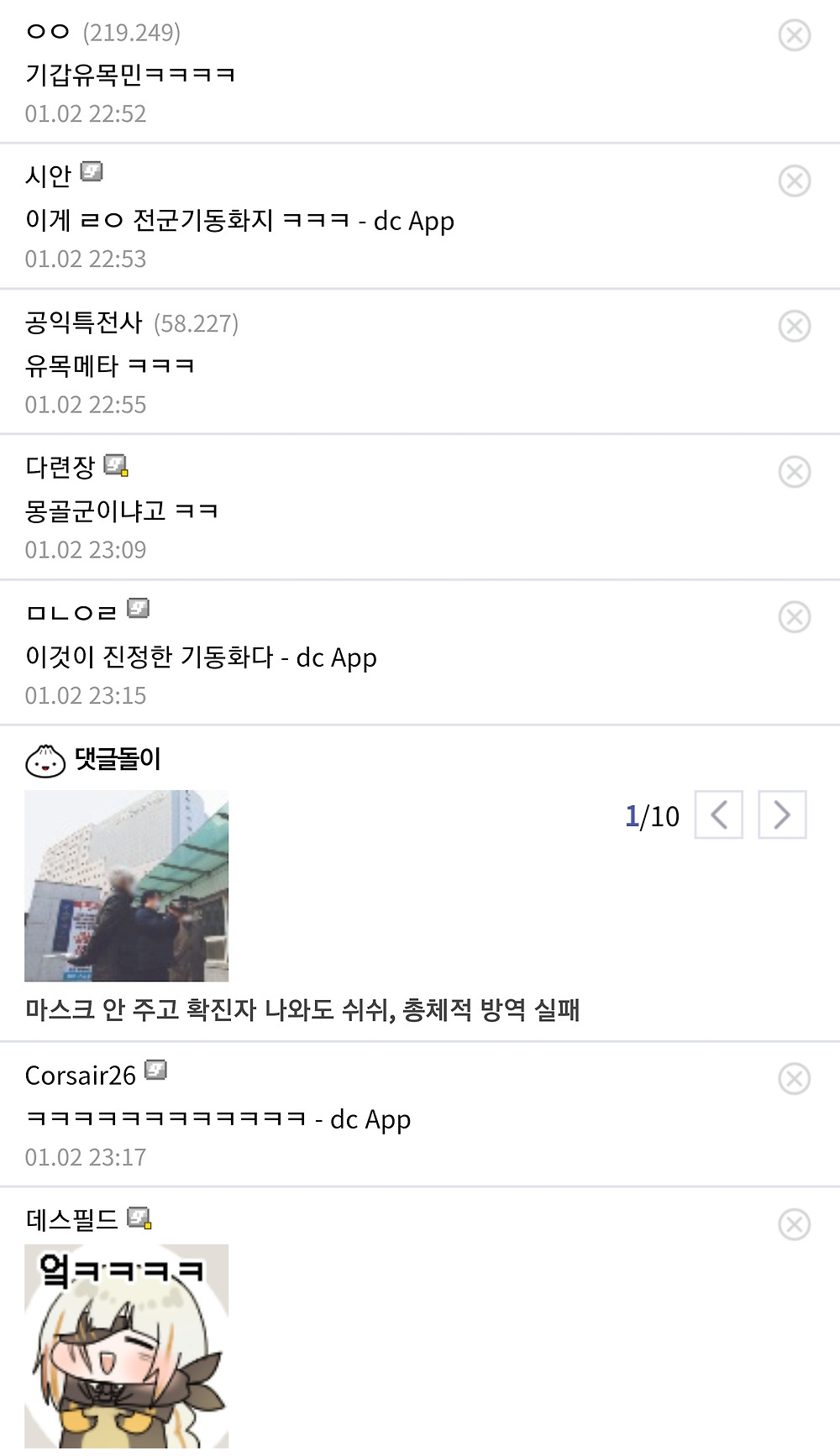
Task: Delete ㅁㄴㅇㄹ's comment
Action: [794, 617]
